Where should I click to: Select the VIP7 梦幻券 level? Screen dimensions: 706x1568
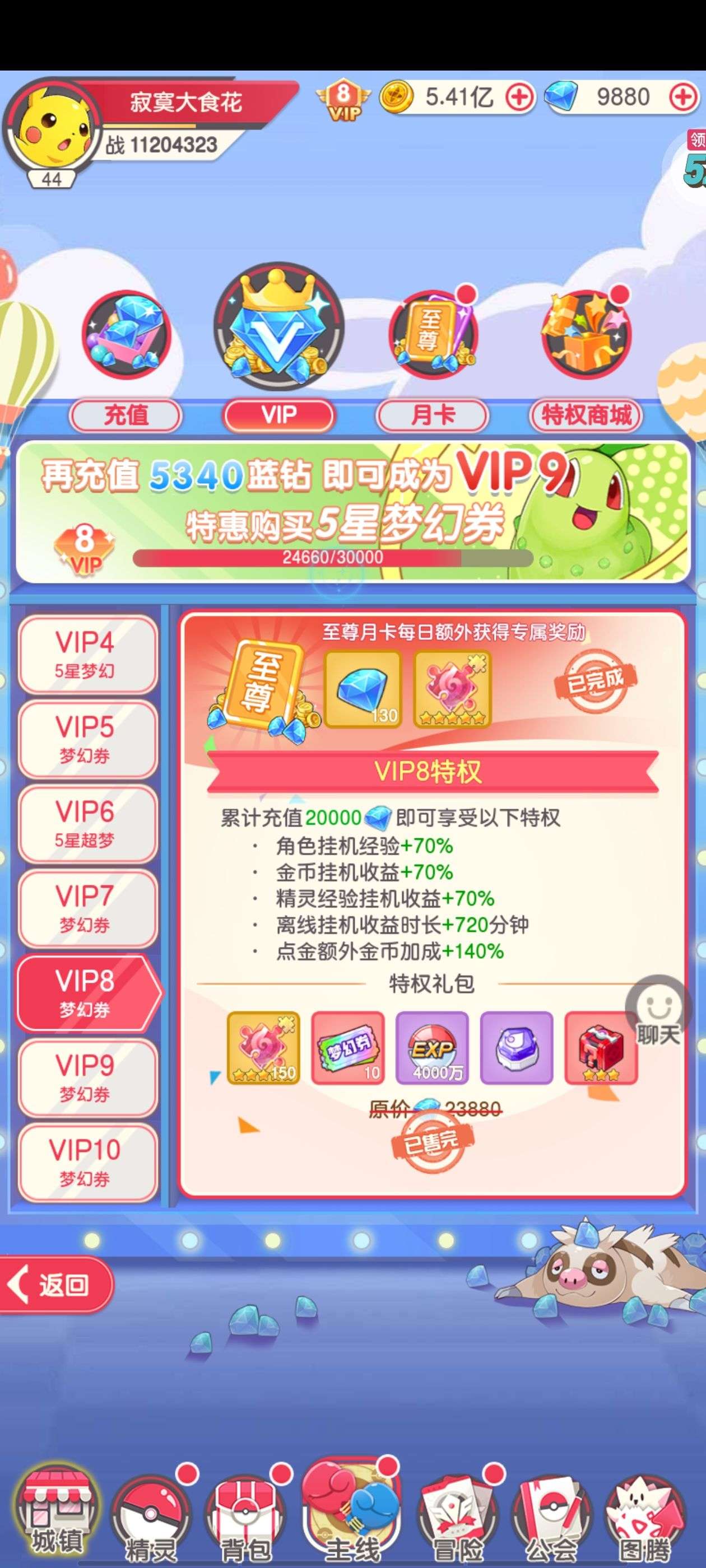[86, 908]
